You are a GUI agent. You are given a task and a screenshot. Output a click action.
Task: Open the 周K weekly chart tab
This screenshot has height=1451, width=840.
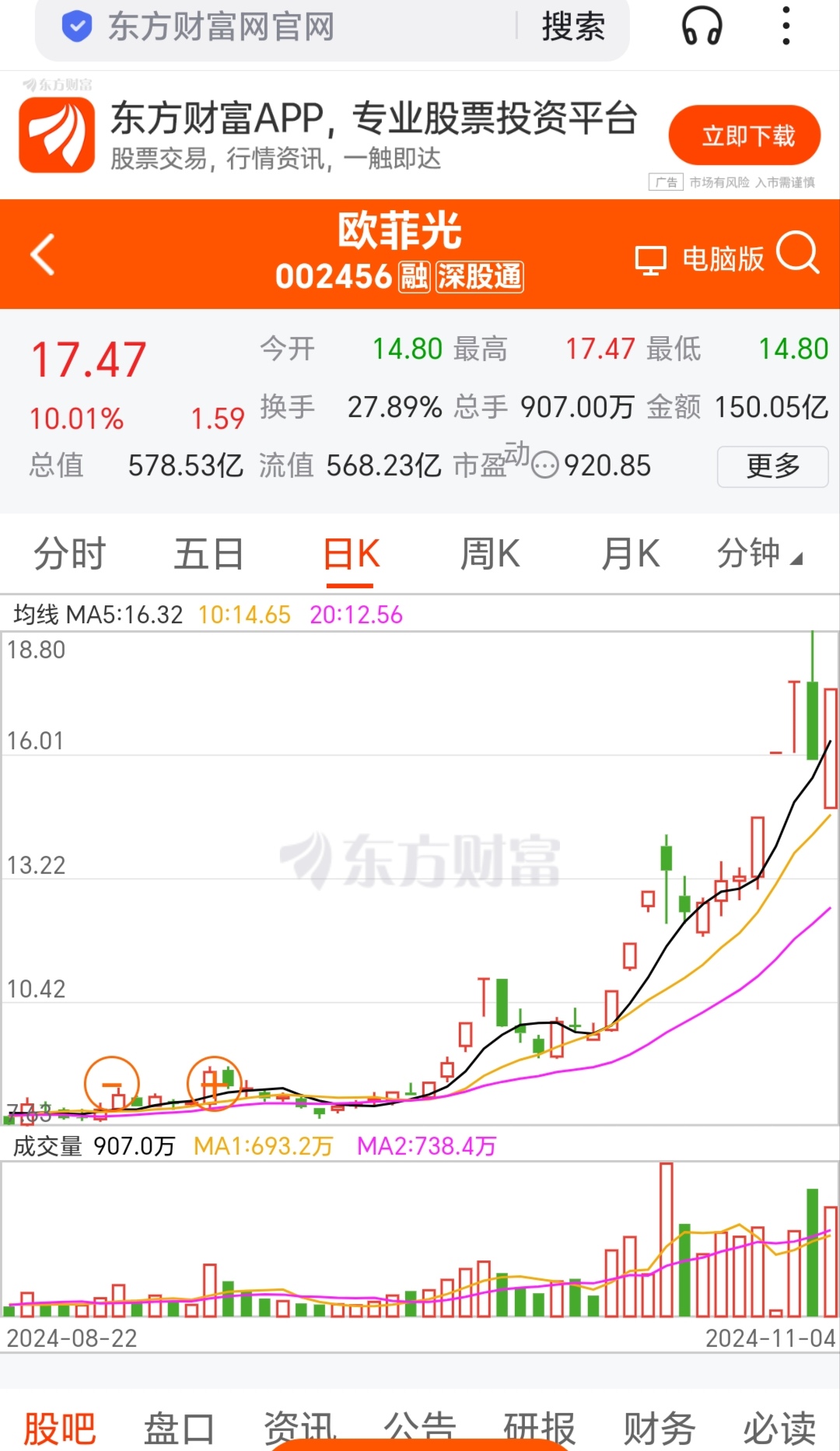[490, 552]
